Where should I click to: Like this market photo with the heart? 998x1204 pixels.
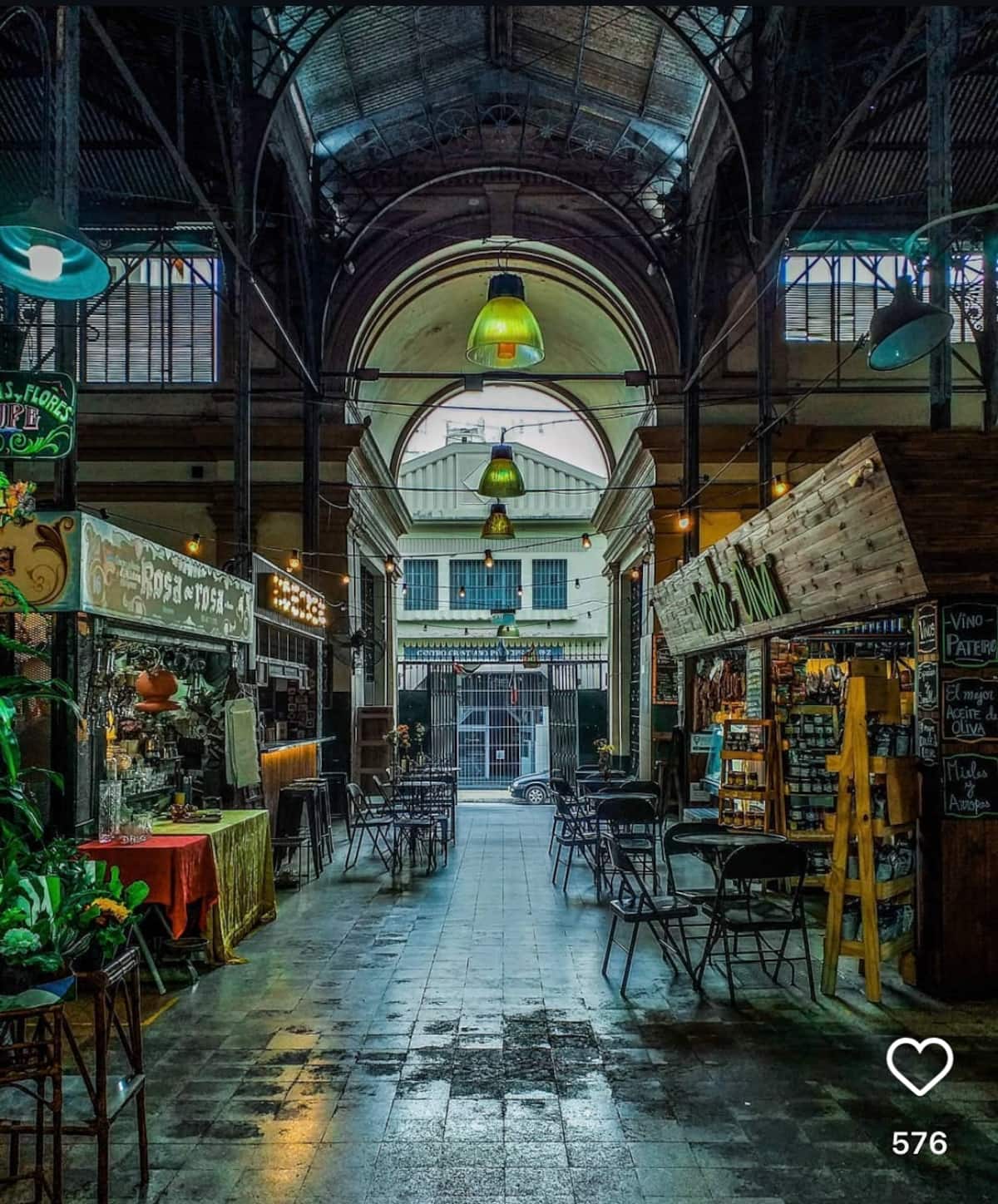pos(918,1067)
